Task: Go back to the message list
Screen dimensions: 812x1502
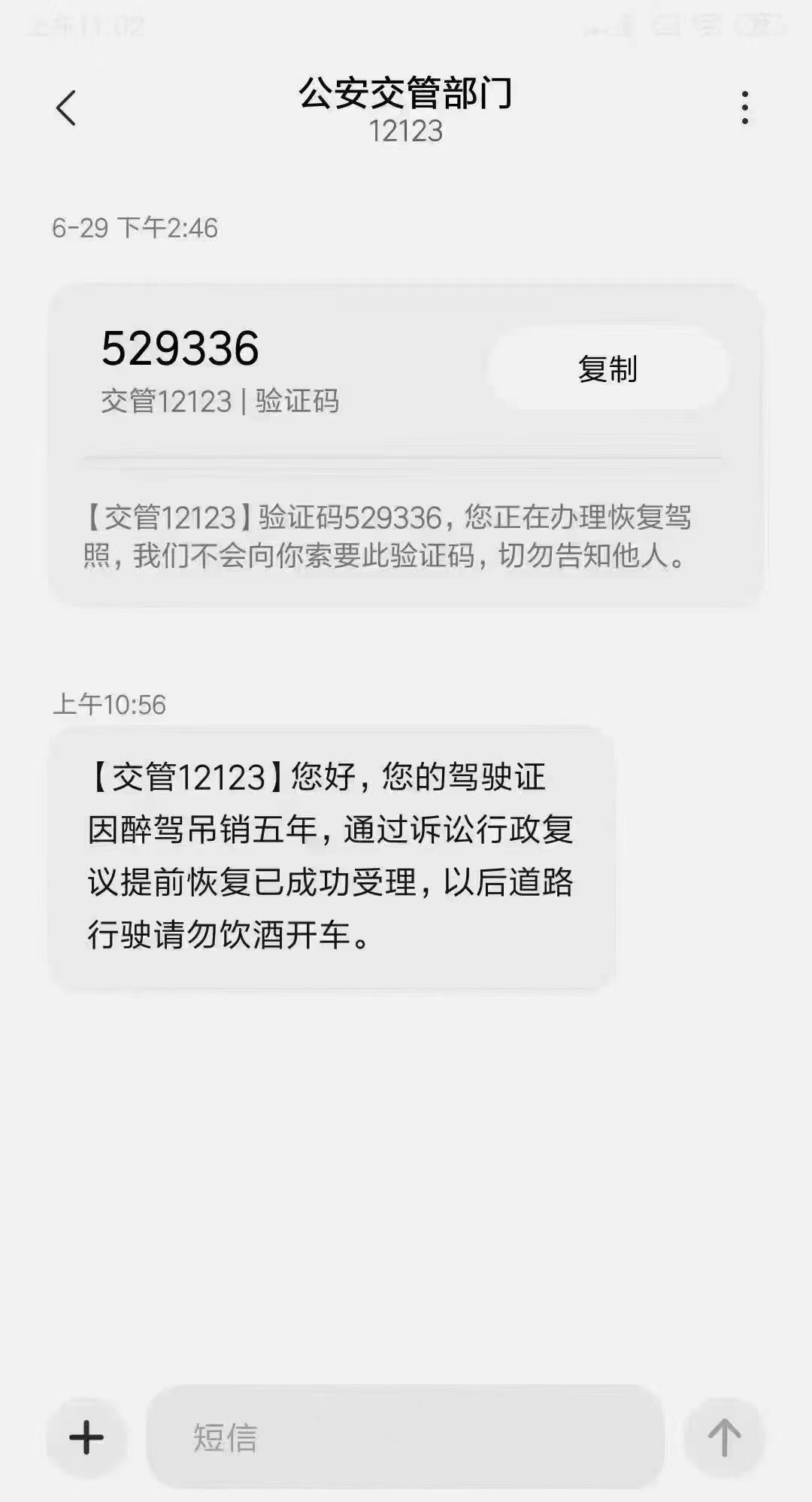Action: [66, 108]
